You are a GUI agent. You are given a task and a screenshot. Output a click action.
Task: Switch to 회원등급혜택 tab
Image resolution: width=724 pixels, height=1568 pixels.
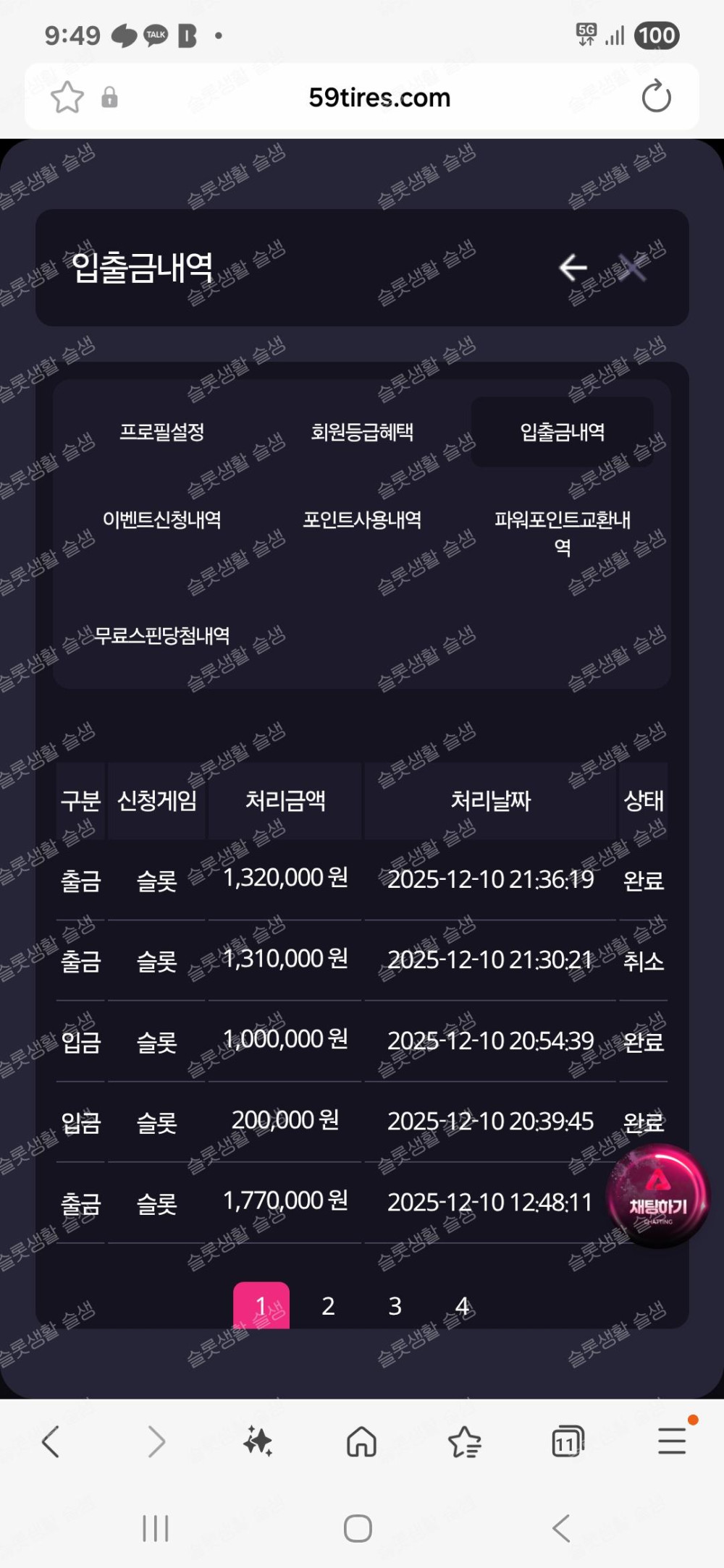(362, 432)
